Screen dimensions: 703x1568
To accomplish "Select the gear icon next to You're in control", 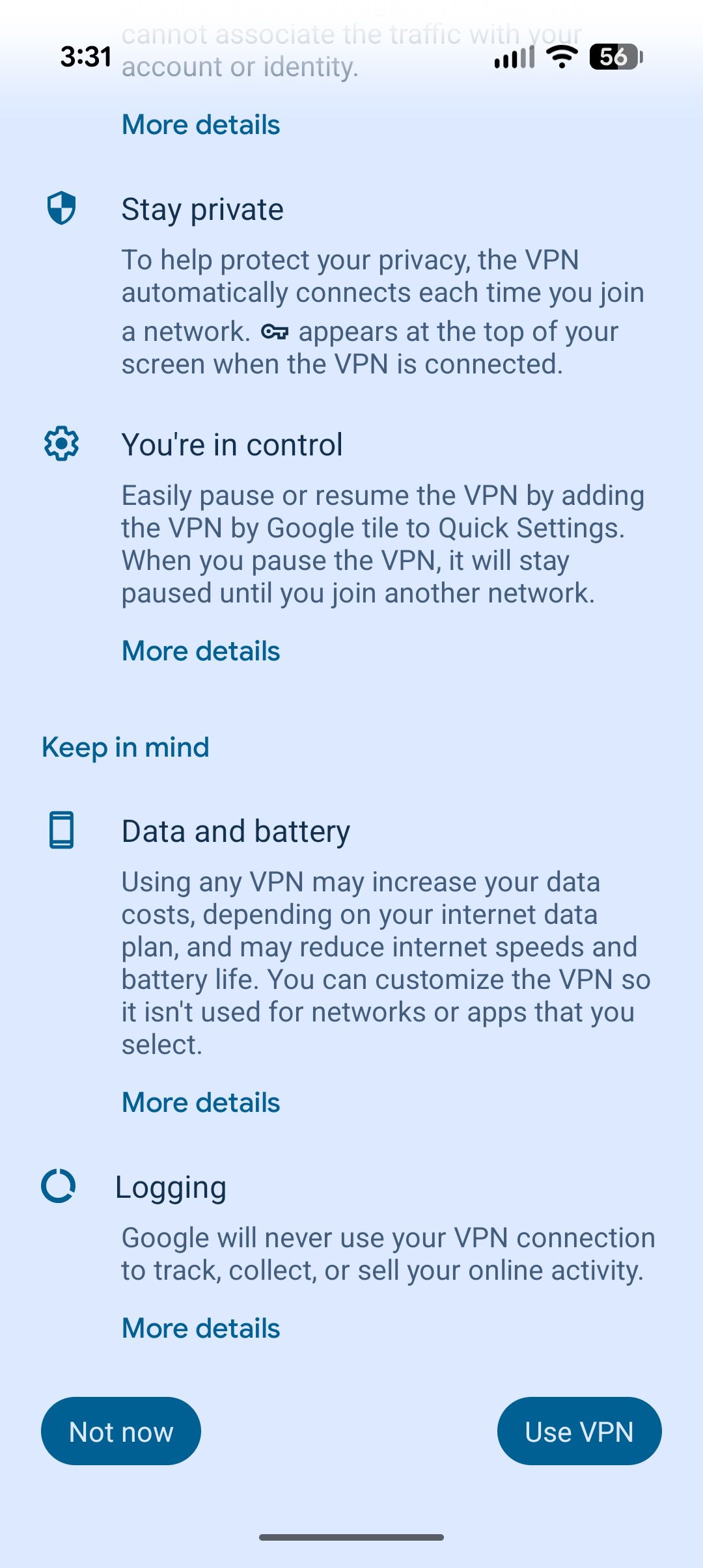I will (61, 444).
